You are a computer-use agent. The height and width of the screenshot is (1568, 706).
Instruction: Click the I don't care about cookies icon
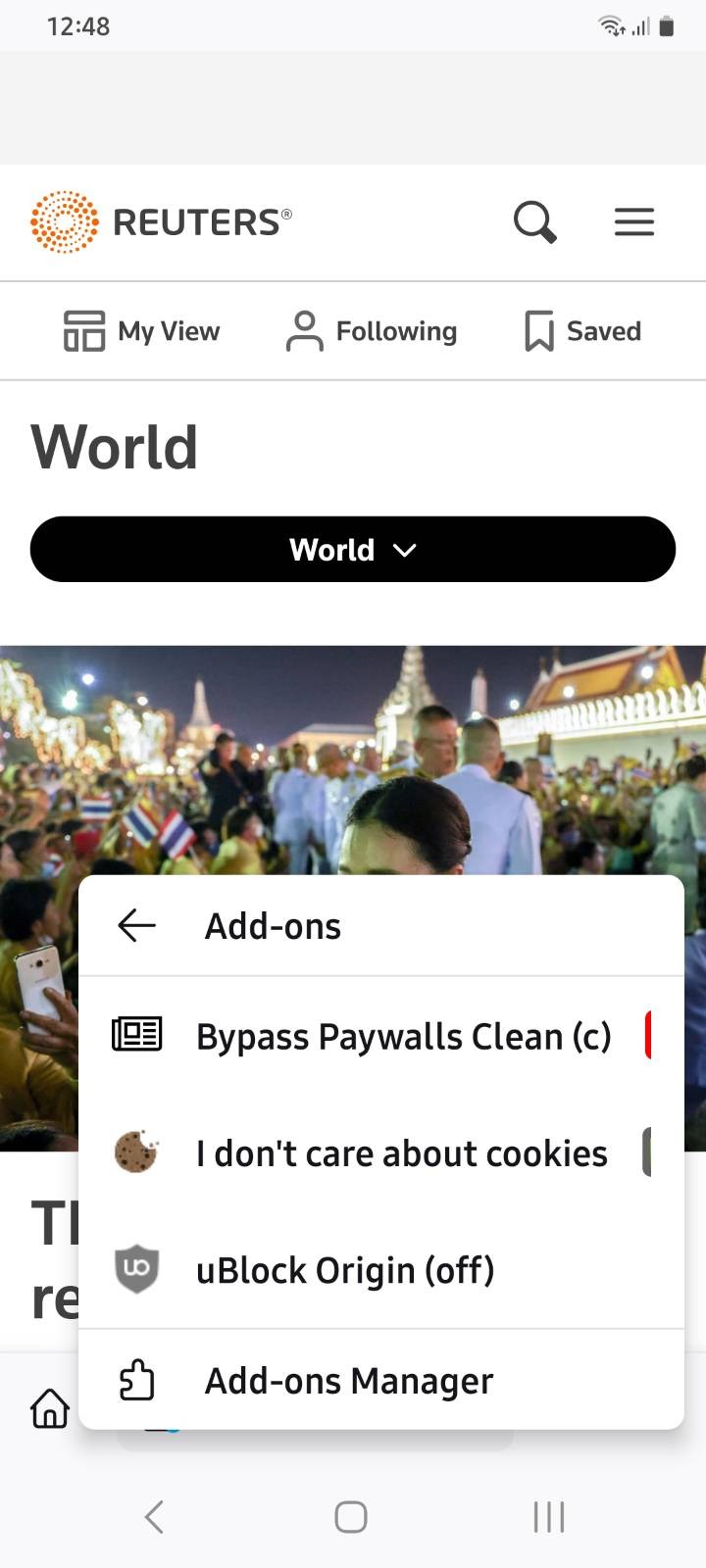[136, 1153]
